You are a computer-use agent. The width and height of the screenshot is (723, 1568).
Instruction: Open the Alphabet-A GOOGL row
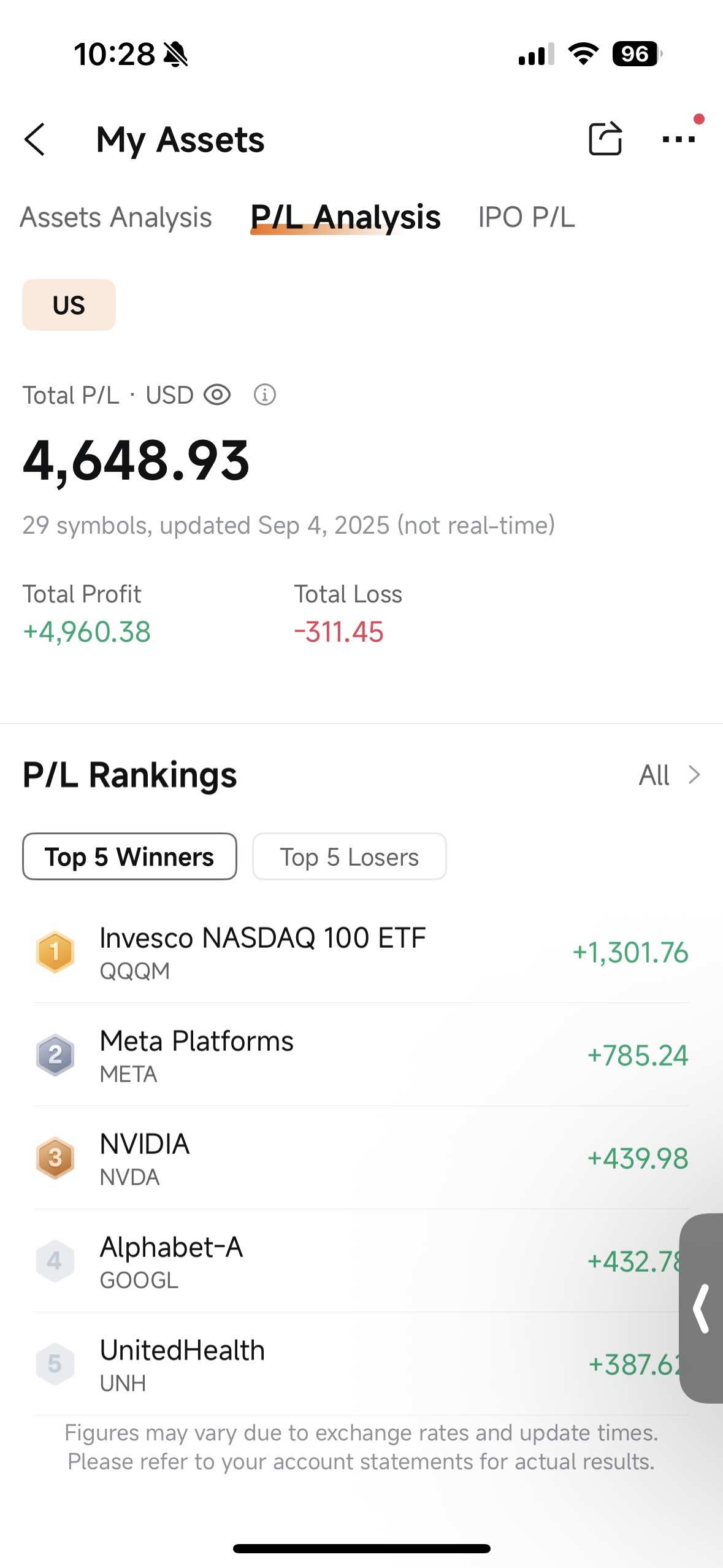(x=172, y=1261)
